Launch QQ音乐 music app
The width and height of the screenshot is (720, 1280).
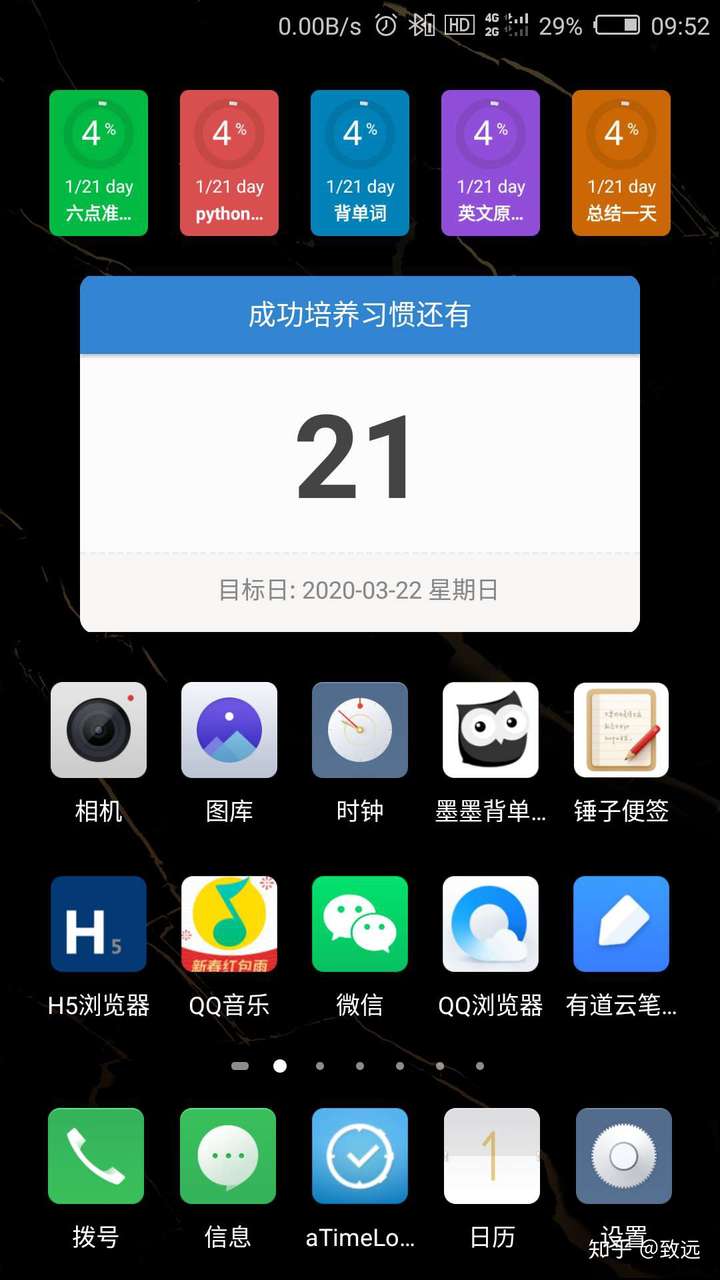click(229, 924)
